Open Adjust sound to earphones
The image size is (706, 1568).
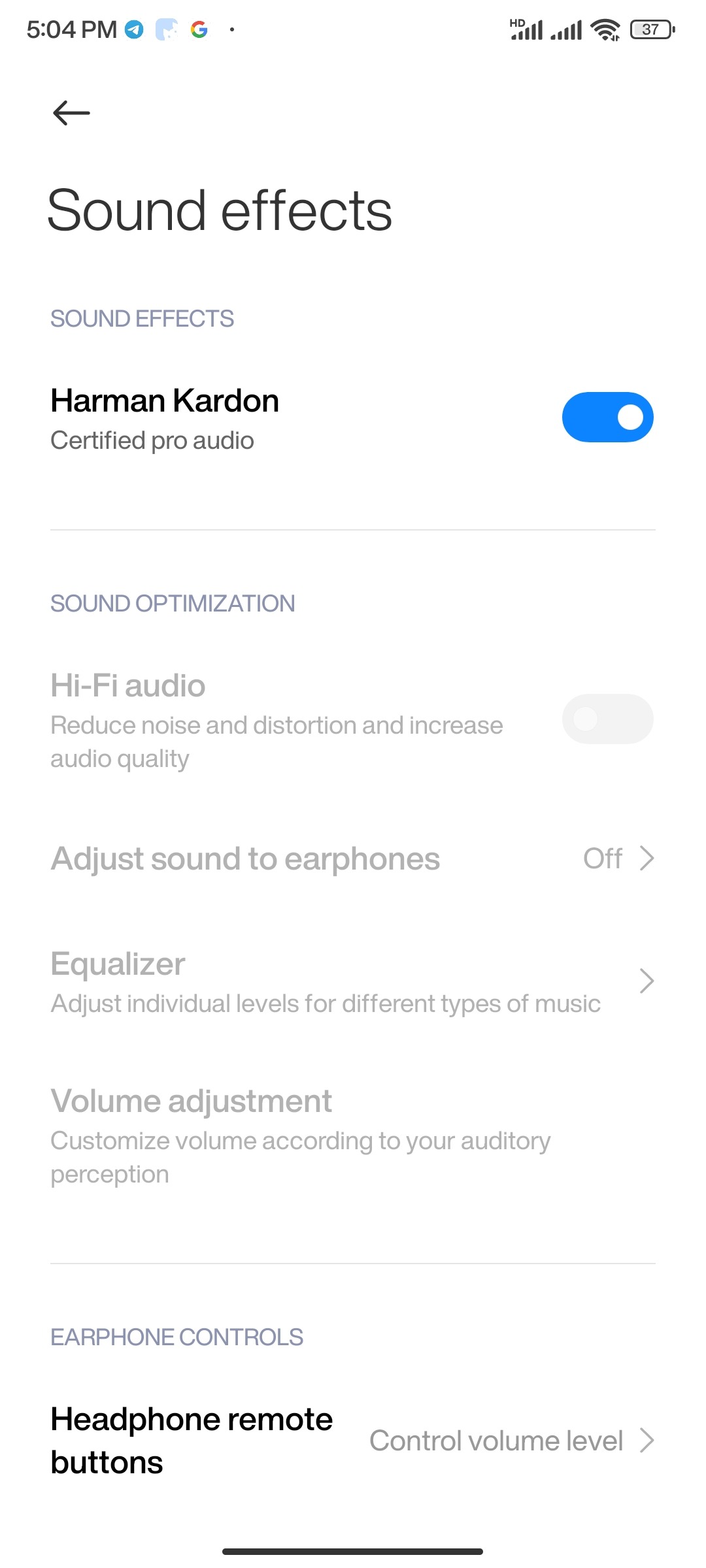353,858
